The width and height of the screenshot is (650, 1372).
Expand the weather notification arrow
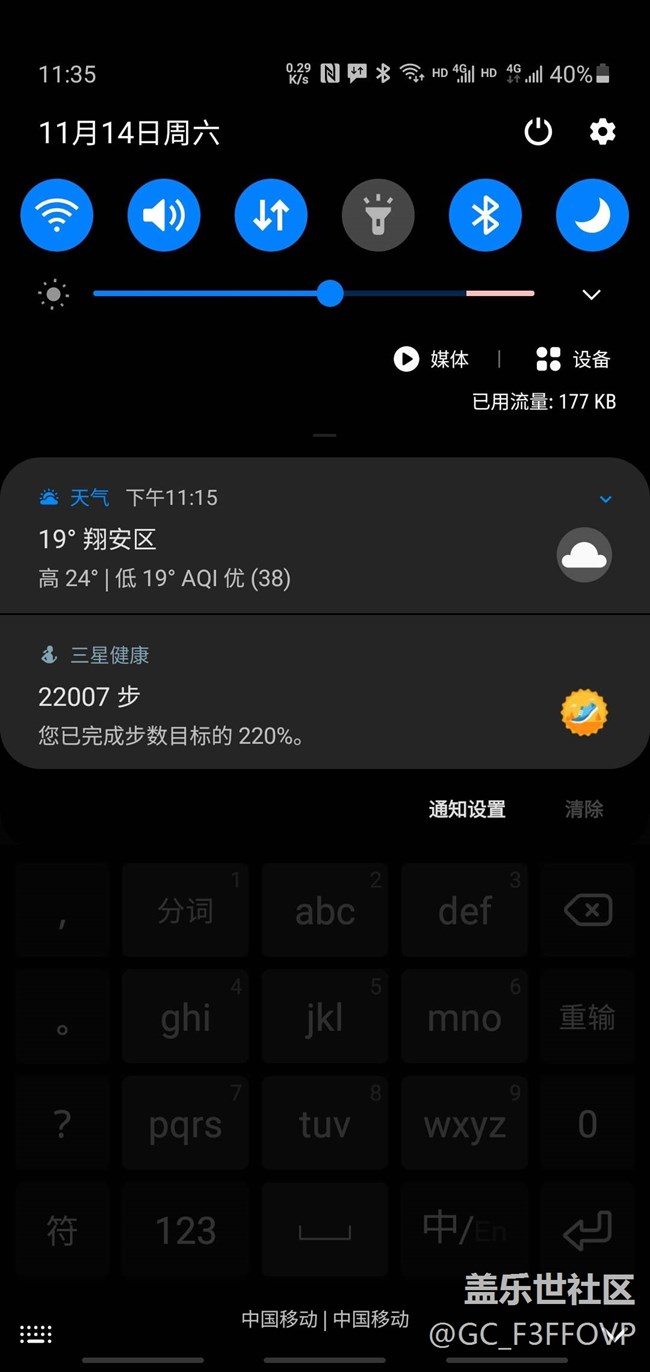pyautogui.click(x=605, y=499)
